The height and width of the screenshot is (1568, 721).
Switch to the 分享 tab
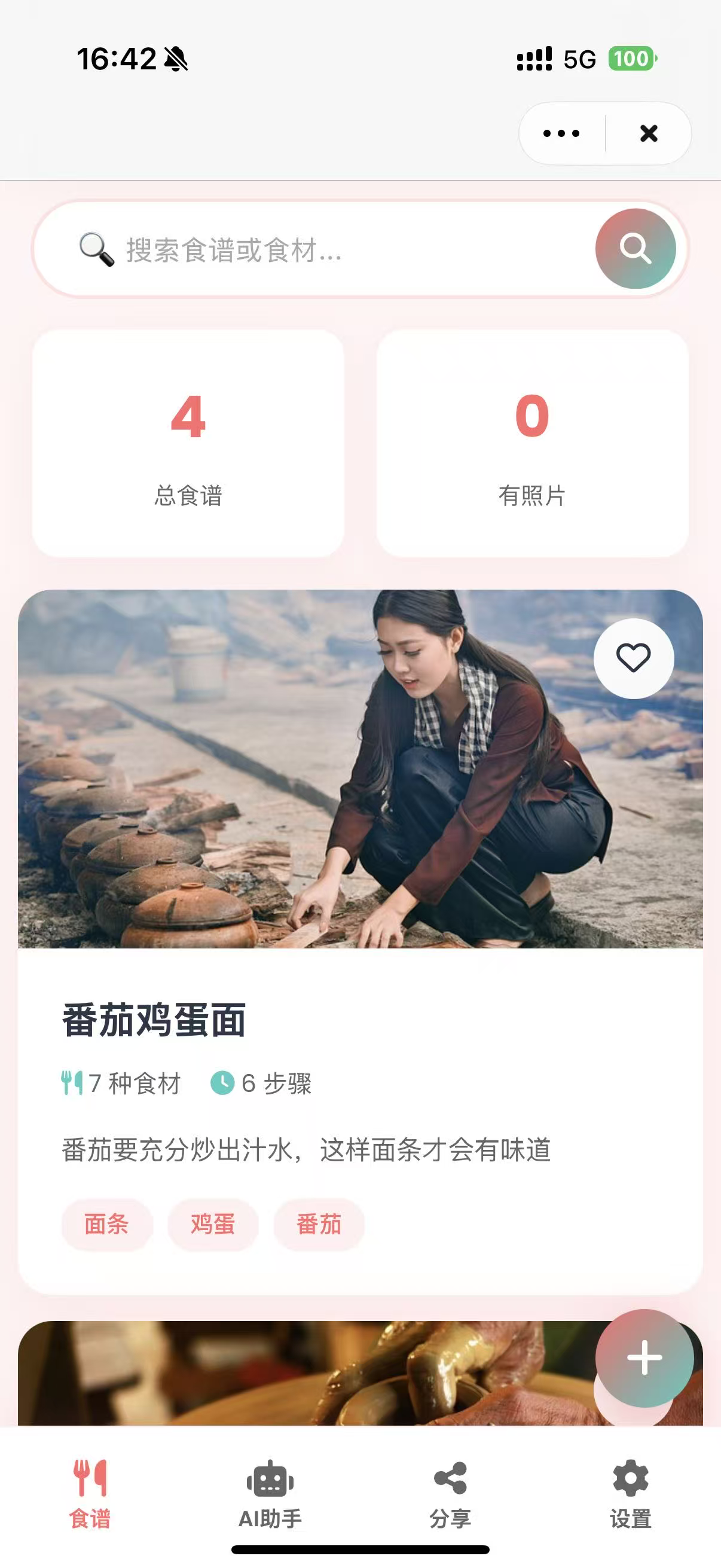tap(450, 1494)
